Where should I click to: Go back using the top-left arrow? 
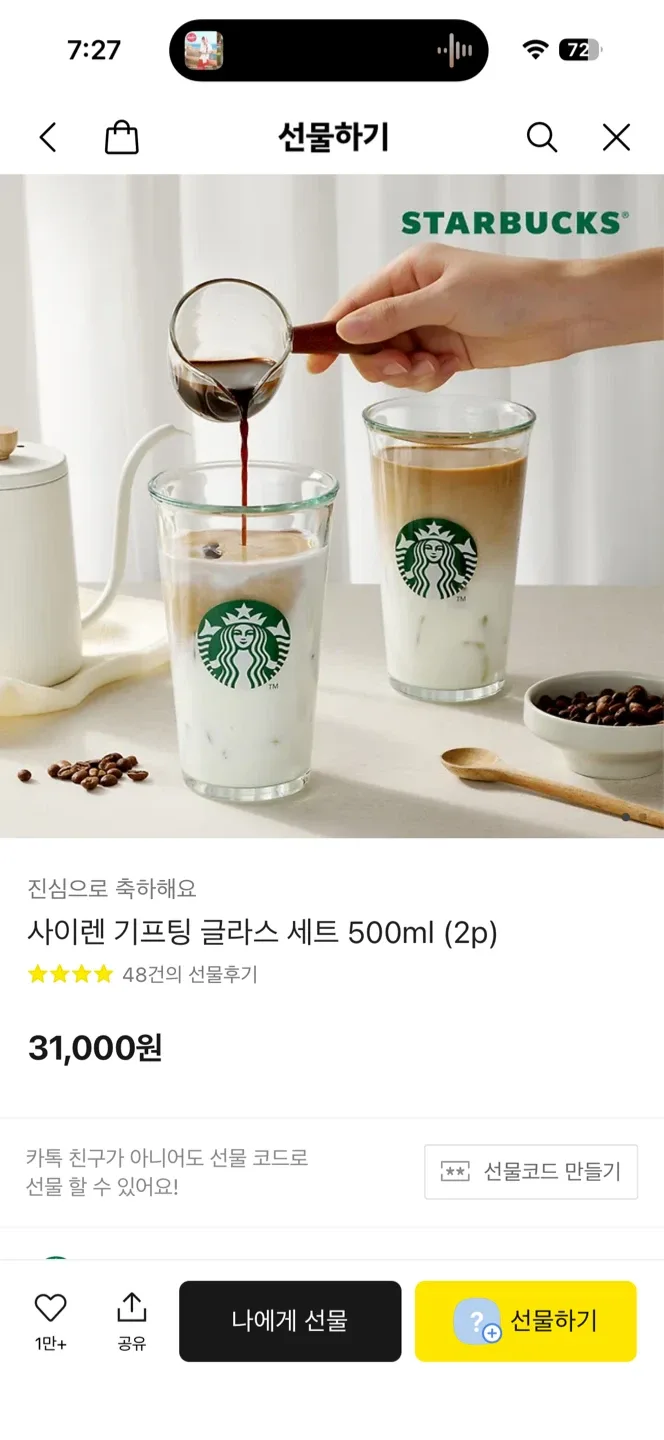[48, 137]
